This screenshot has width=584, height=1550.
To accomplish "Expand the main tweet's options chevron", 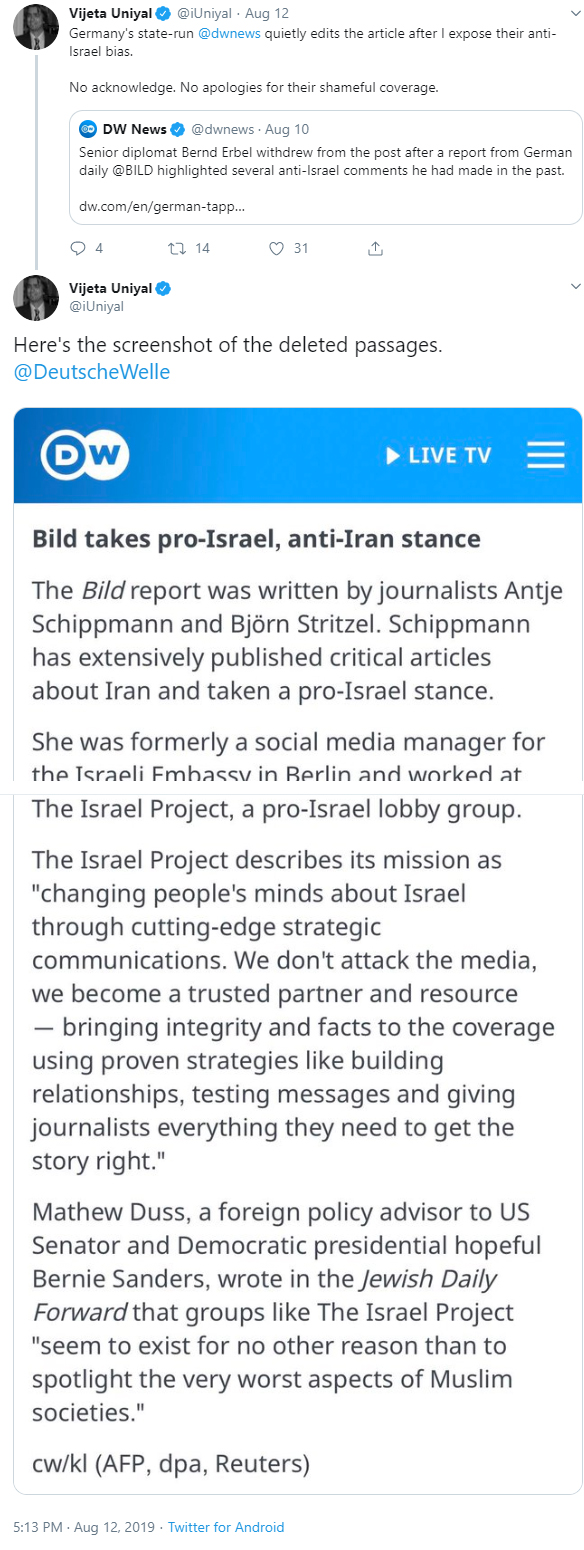I will [575, 287].
